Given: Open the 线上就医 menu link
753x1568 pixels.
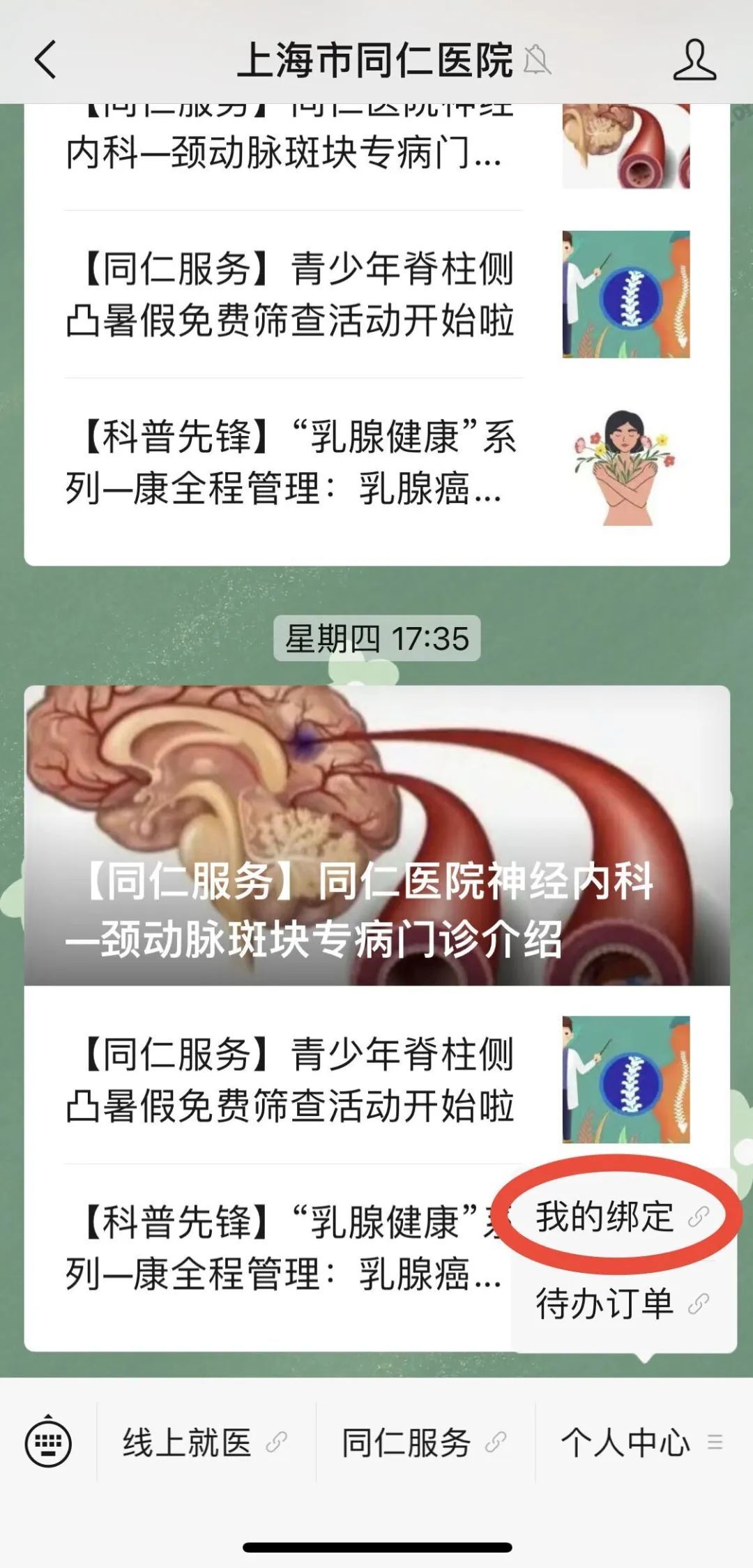Looking at the screenshot, I should (205, 1442).
